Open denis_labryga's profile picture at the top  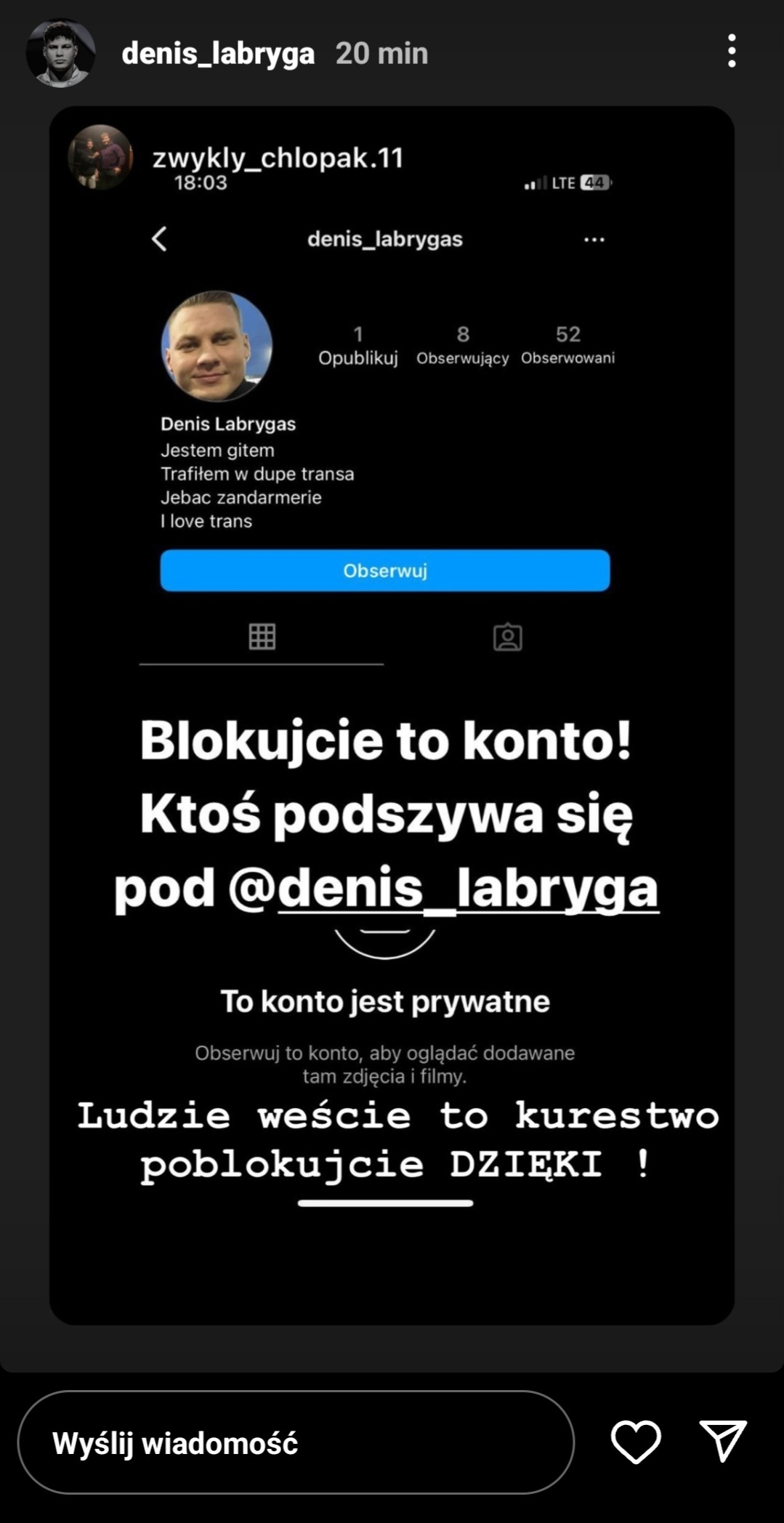61,53
